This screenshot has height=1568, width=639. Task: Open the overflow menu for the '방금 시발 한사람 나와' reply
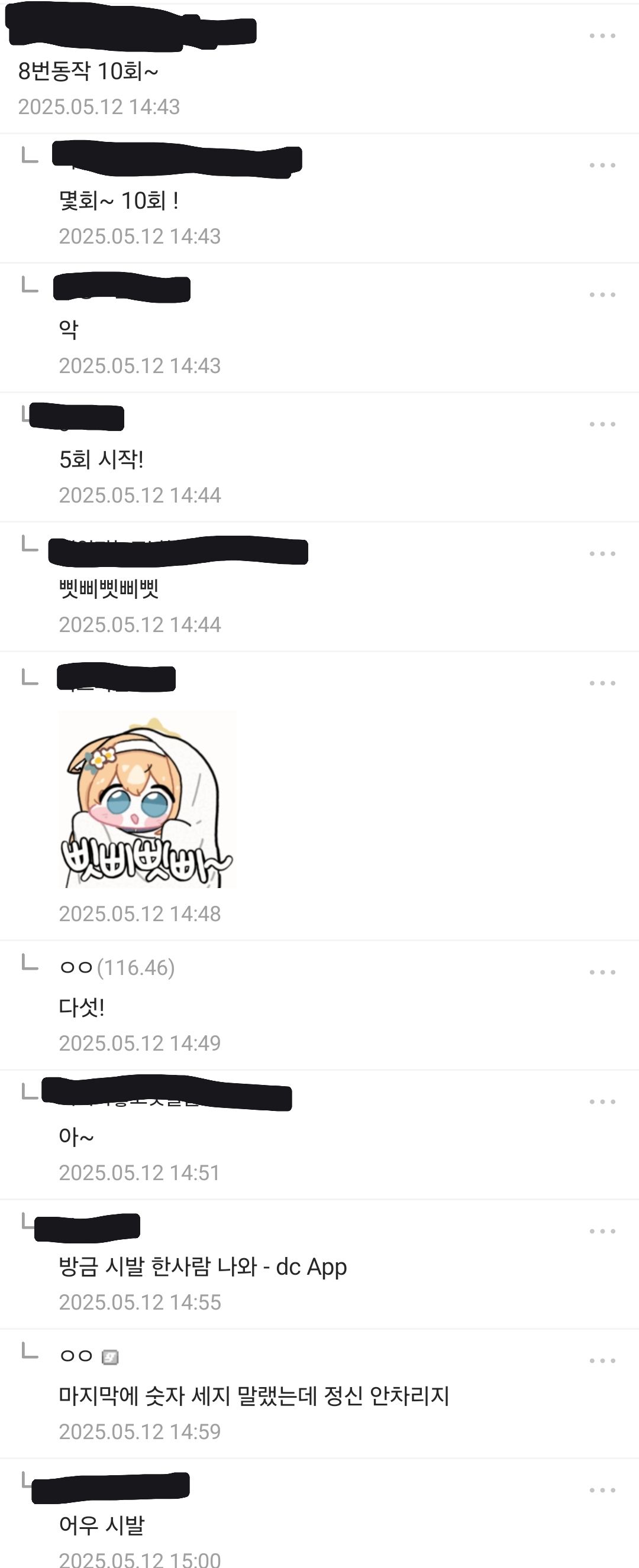[602, 1232]
